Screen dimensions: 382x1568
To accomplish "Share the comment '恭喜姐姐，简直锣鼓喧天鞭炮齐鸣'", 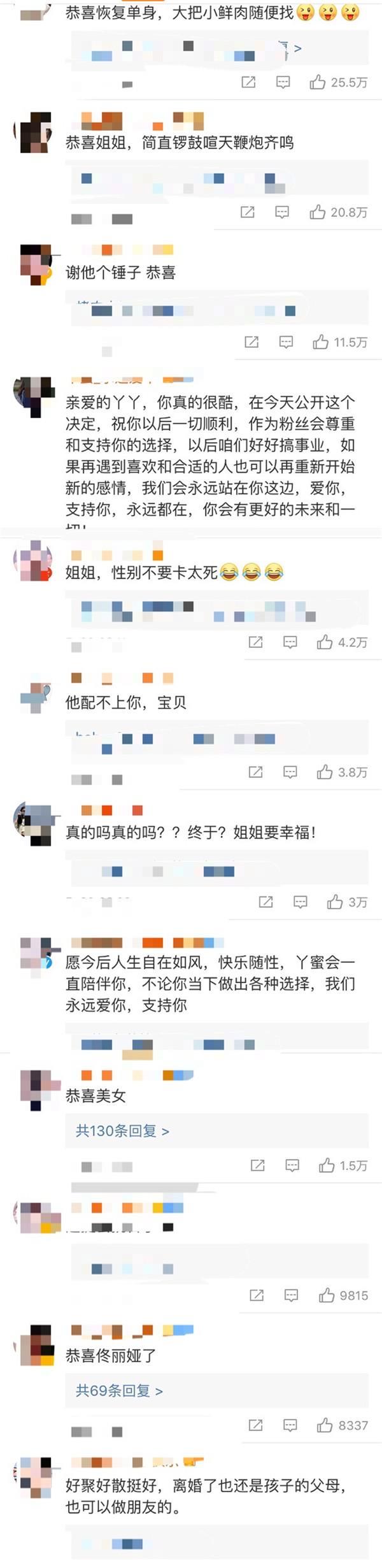I will point(248,212).
